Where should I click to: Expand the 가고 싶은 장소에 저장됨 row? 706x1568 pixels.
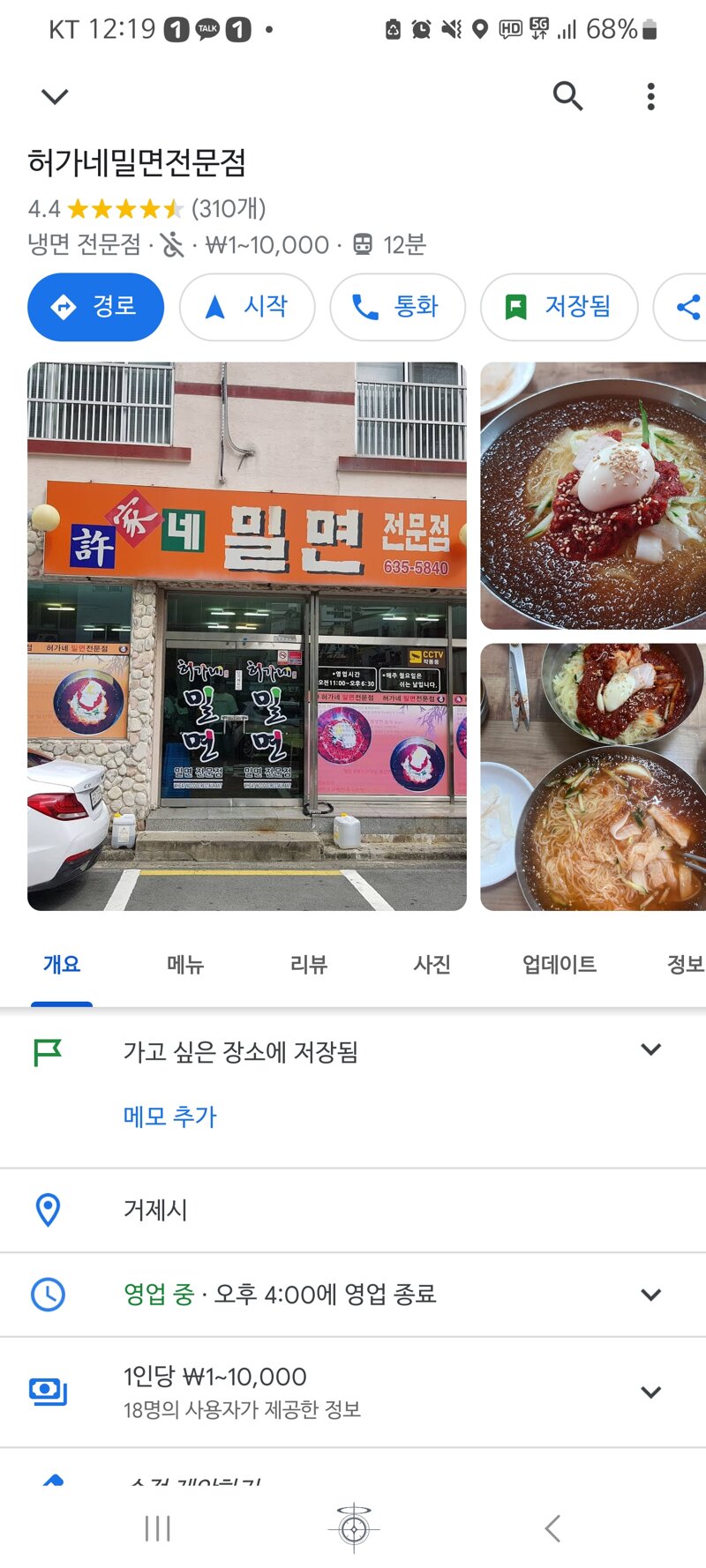tap(650, 1049)
